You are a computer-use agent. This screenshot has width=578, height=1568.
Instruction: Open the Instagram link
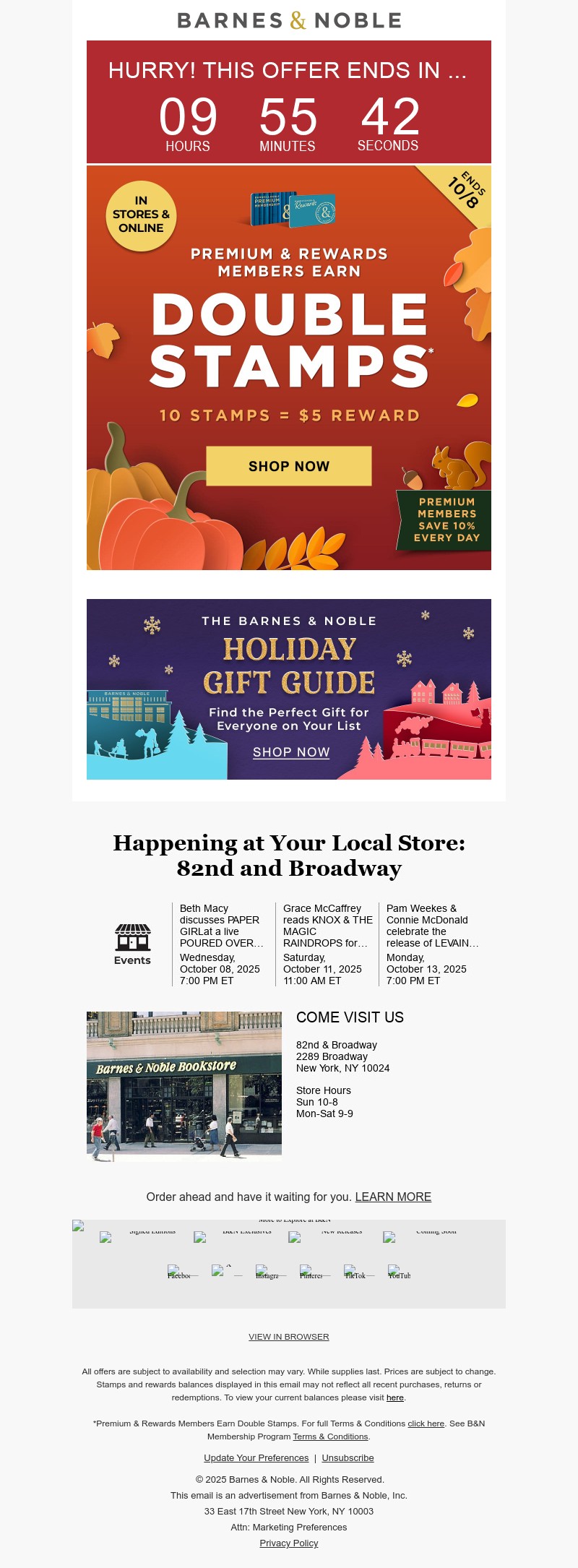(x=267, y=1275)
